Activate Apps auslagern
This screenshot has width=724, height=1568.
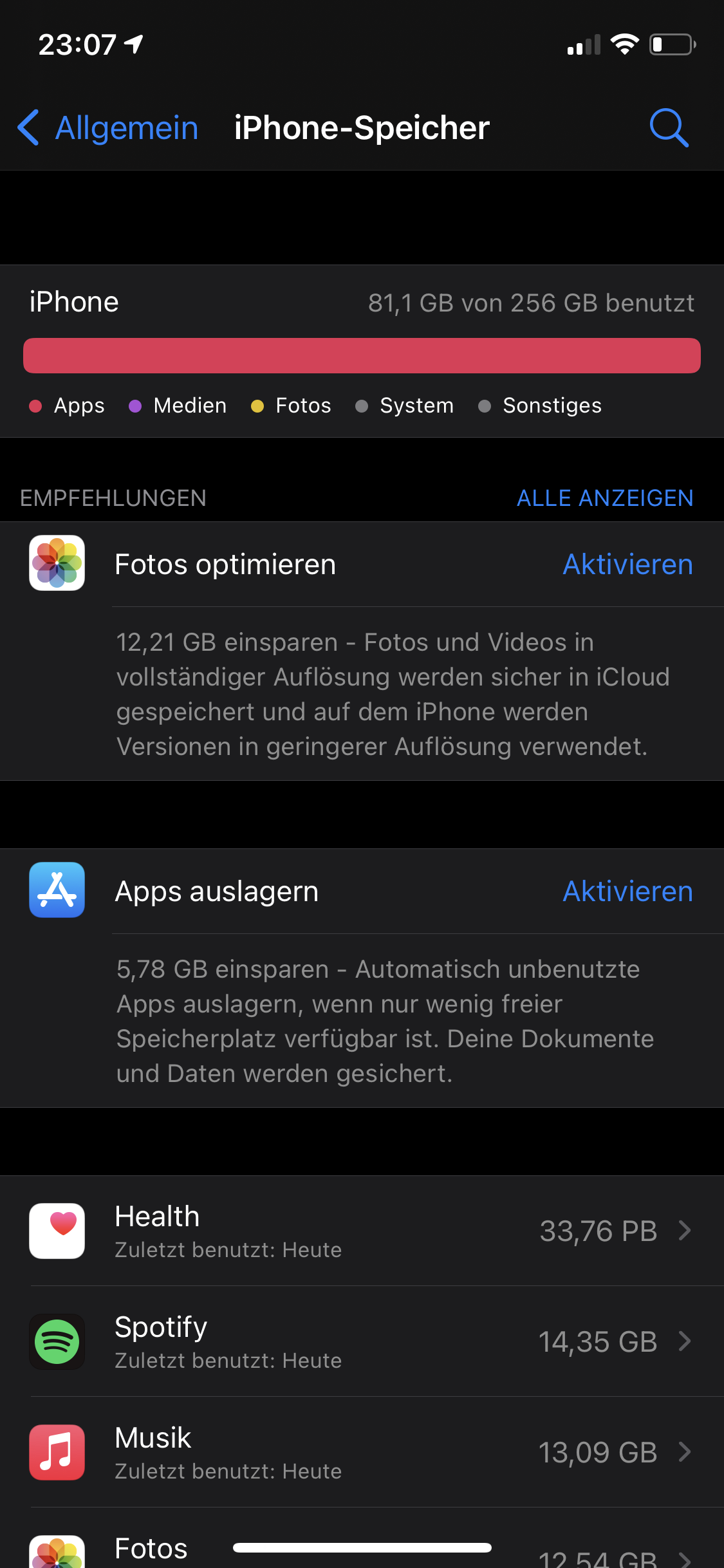[x=627, y=891]
